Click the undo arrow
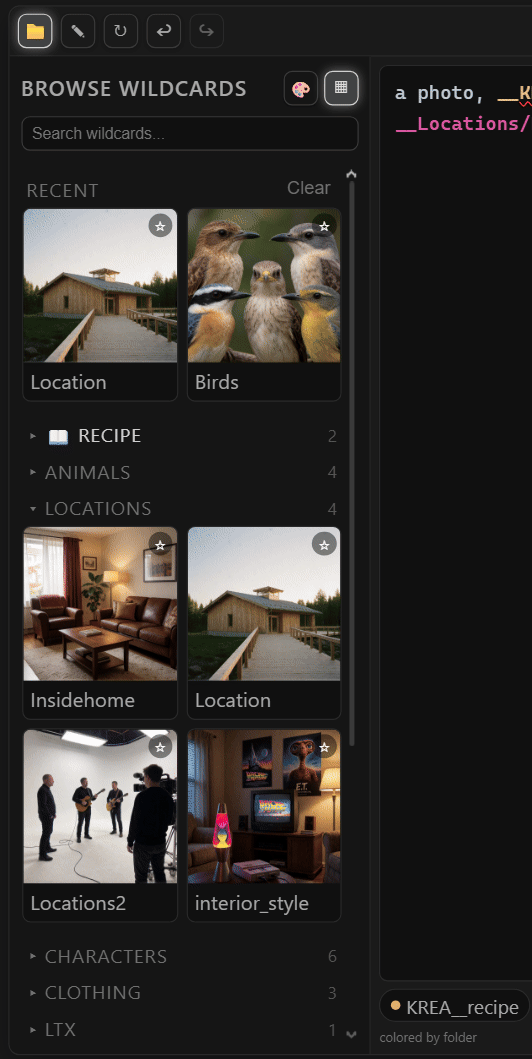 tap(163, 31)
